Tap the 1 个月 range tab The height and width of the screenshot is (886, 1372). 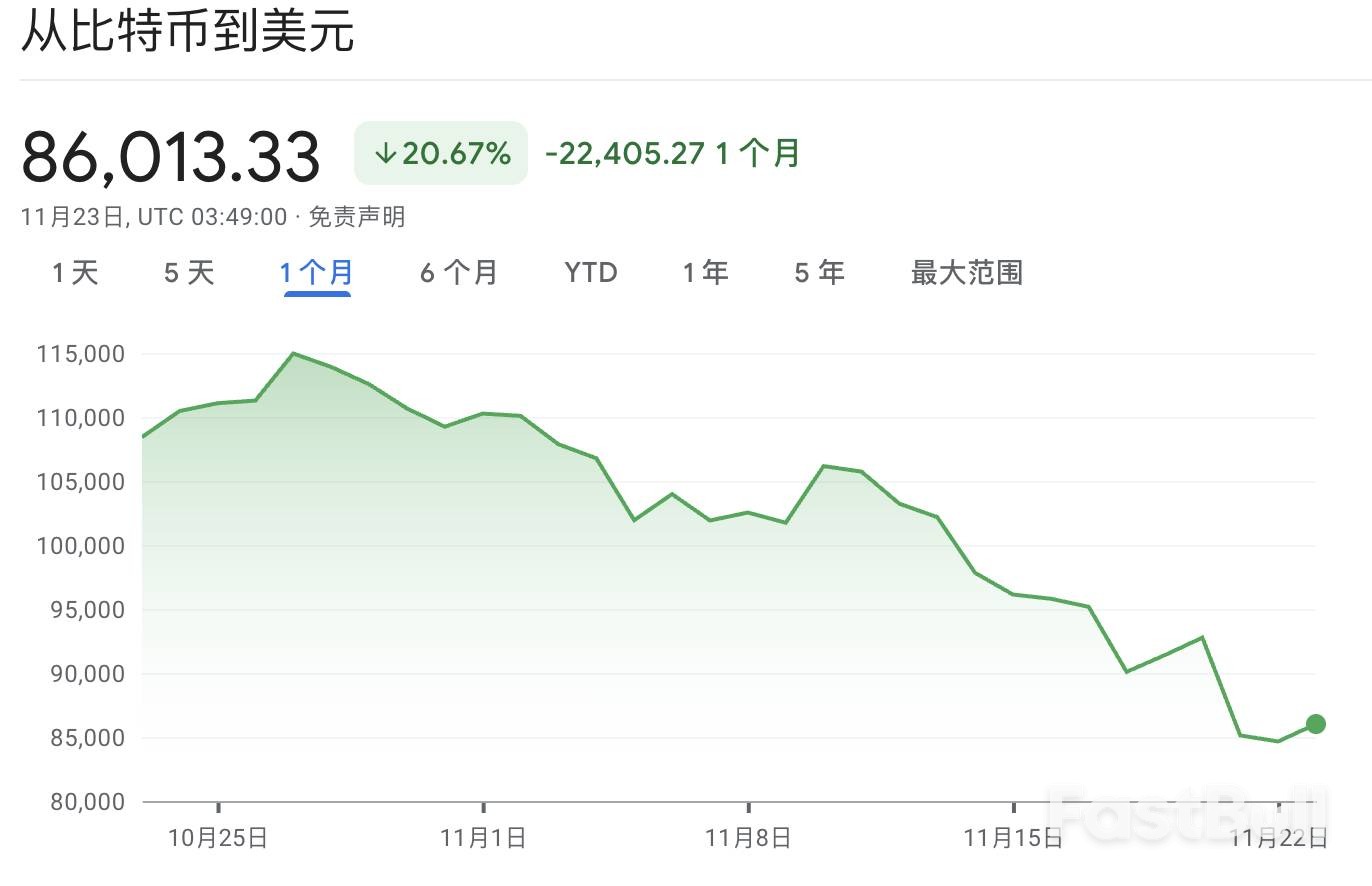pos(316,273)
